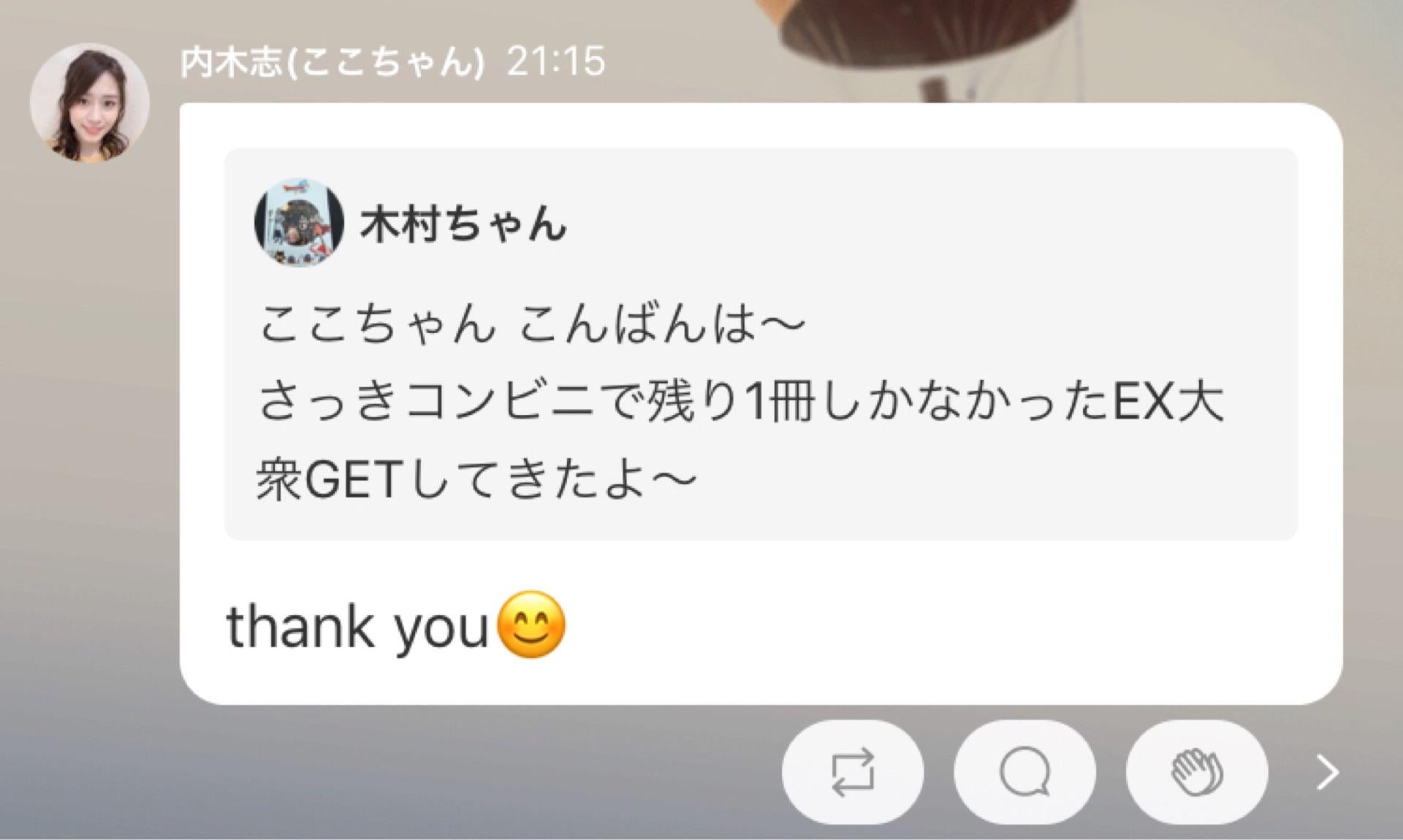Open the comment bubble under the message
Image resolution: width=1403 pixels, height=840 pixels.
pyautogui.click(x=1024, y=771)
